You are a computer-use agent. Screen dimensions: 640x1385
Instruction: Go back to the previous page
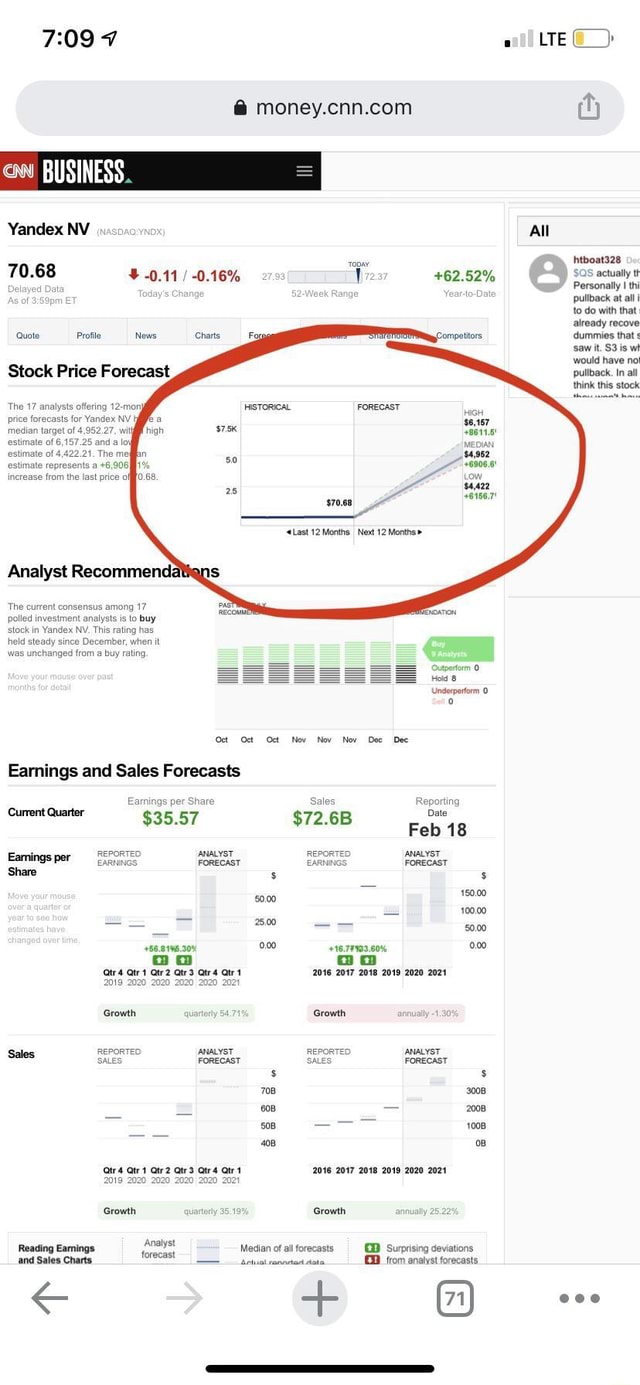pos(50,1298)
